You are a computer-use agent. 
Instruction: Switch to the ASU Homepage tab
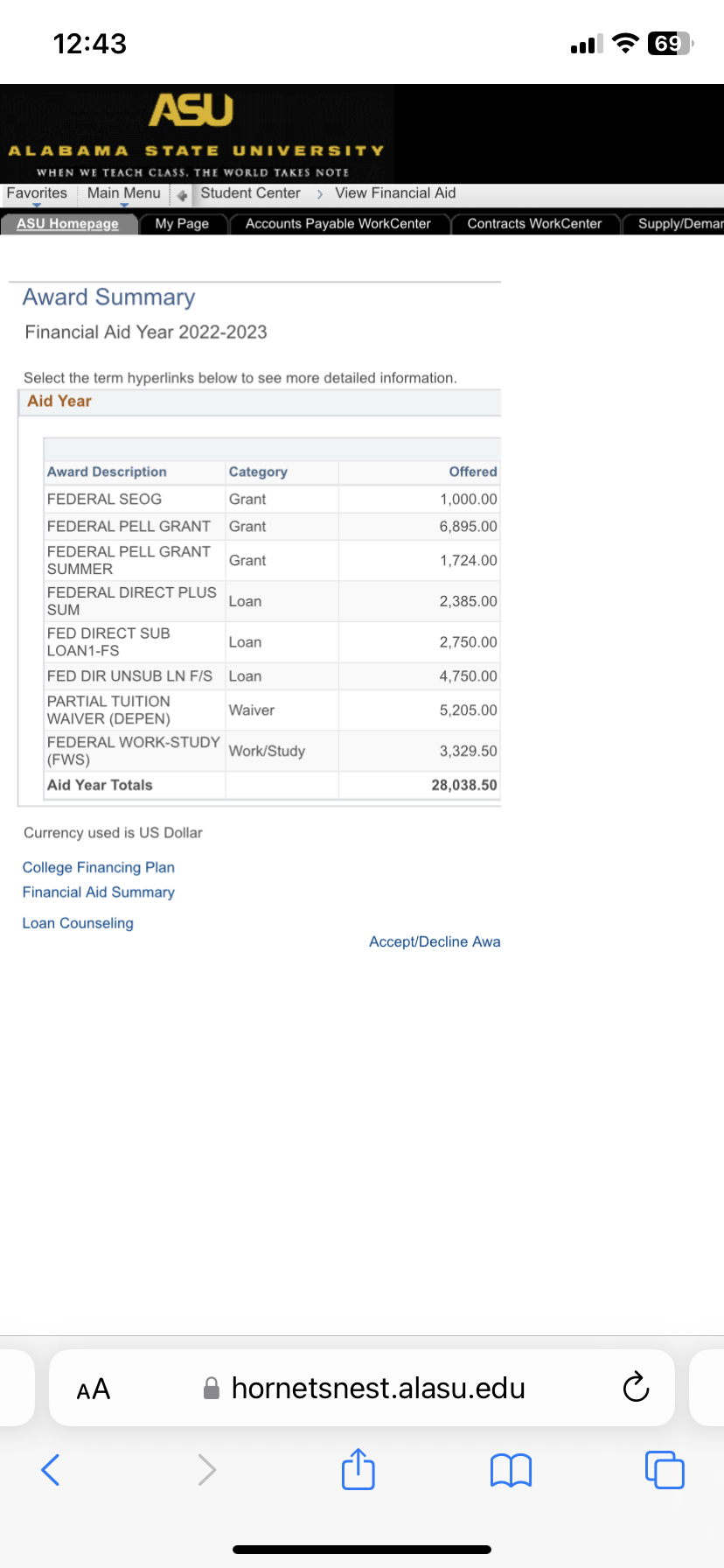(x=67, y=224)
